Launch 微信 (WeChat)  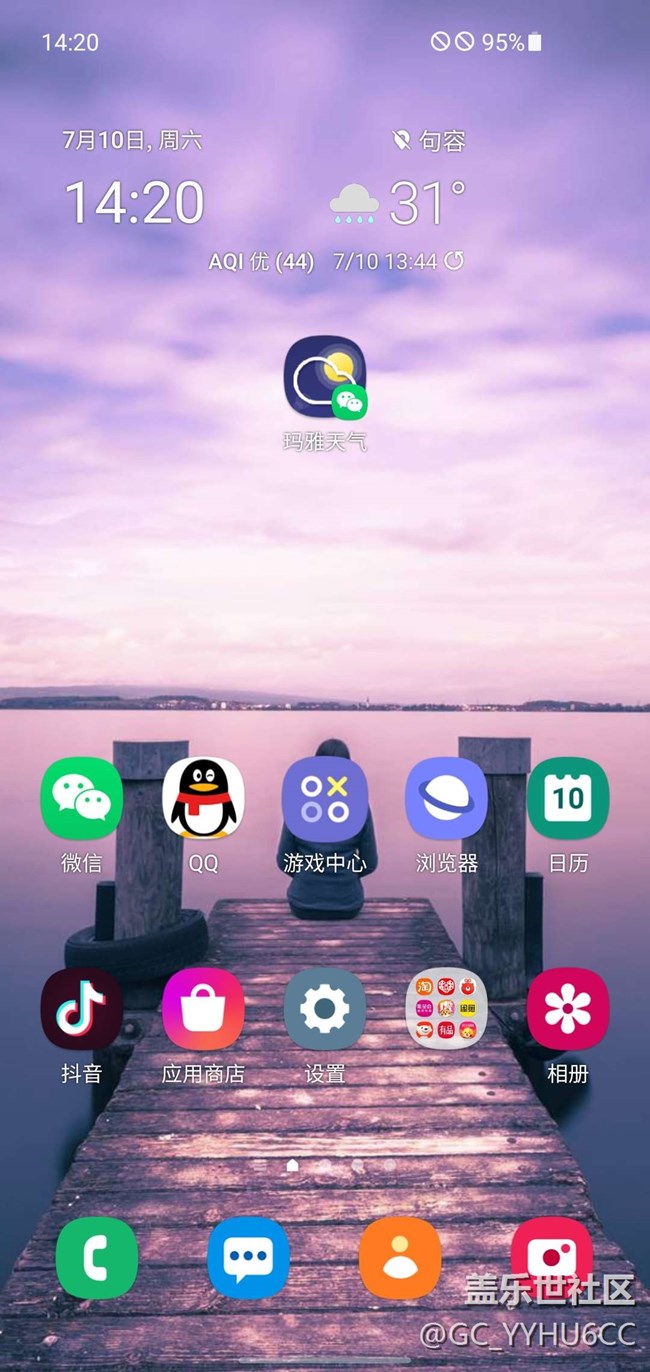click(81, 798)
